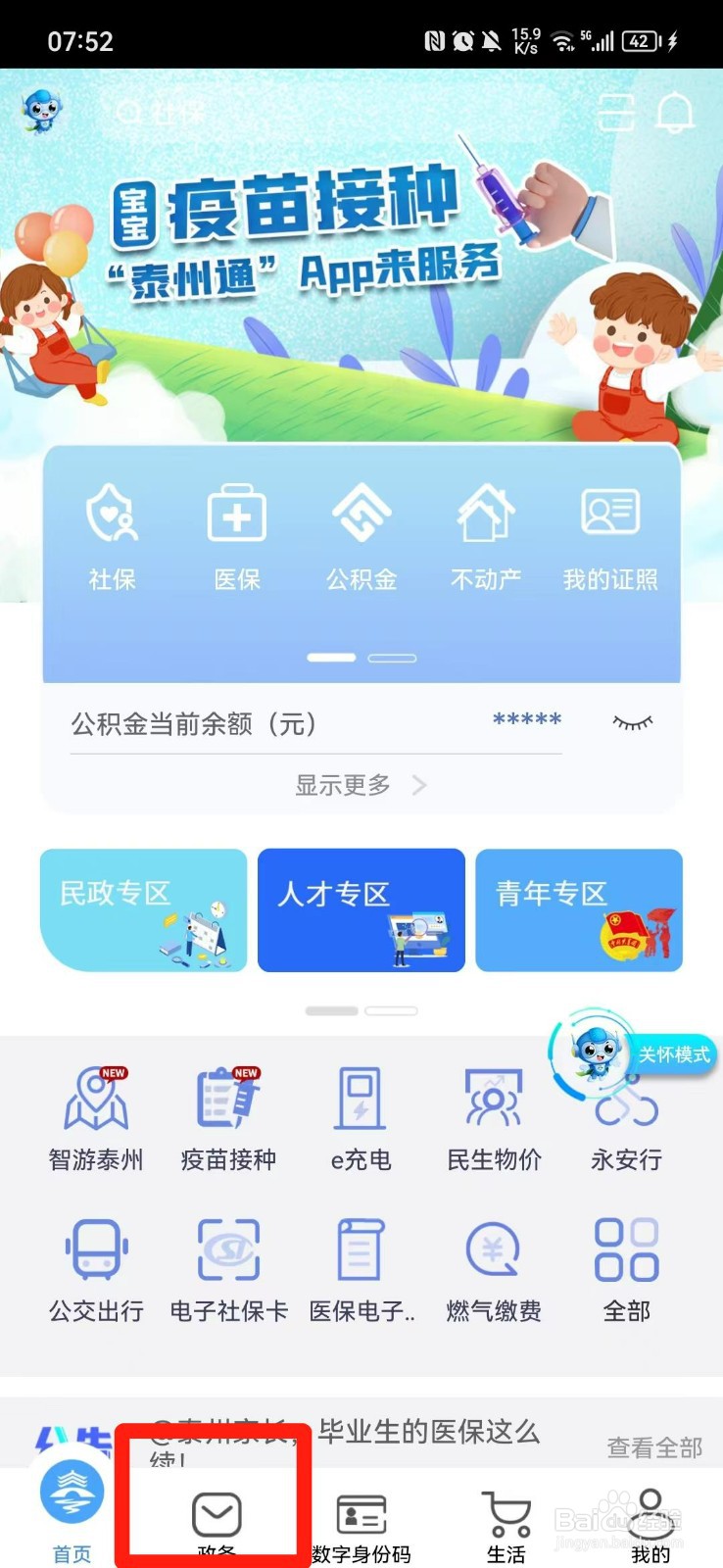
Task: Open 公积金 from the service panel
Action: pos(361,534)
